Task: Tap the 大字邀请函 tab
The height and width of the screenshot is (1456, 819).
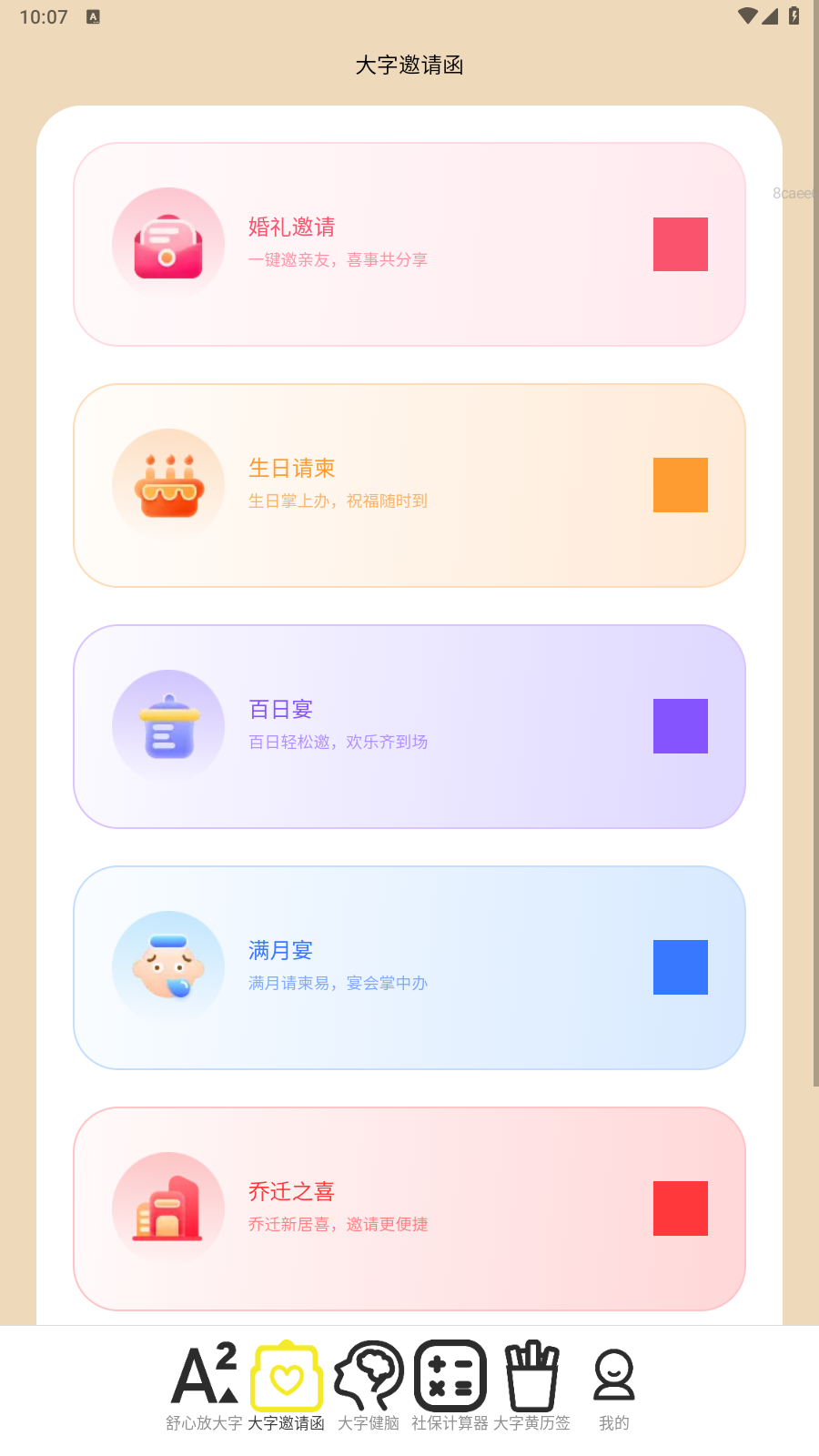Action: 287,1385
